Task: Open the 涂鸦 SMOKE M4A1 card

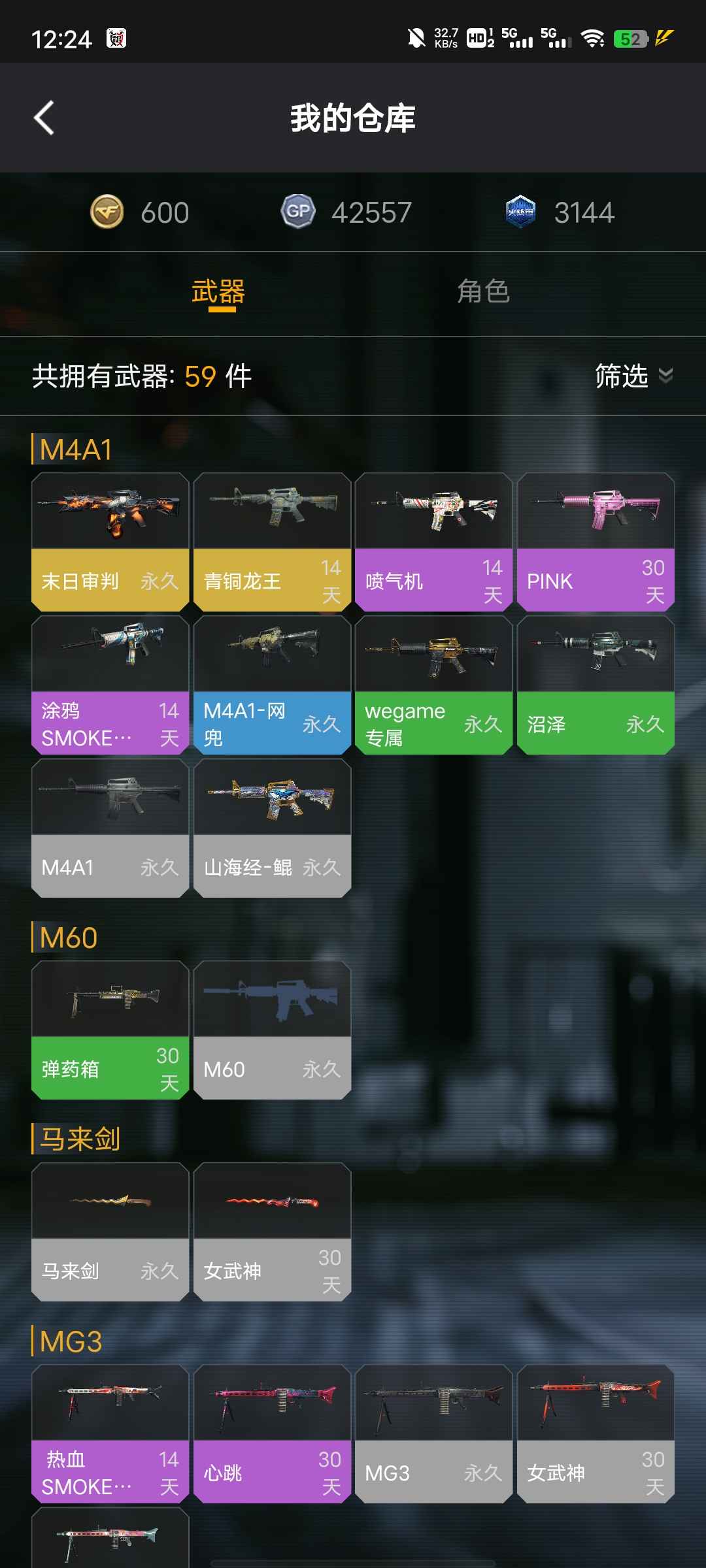Action: [x=110, y=685]
